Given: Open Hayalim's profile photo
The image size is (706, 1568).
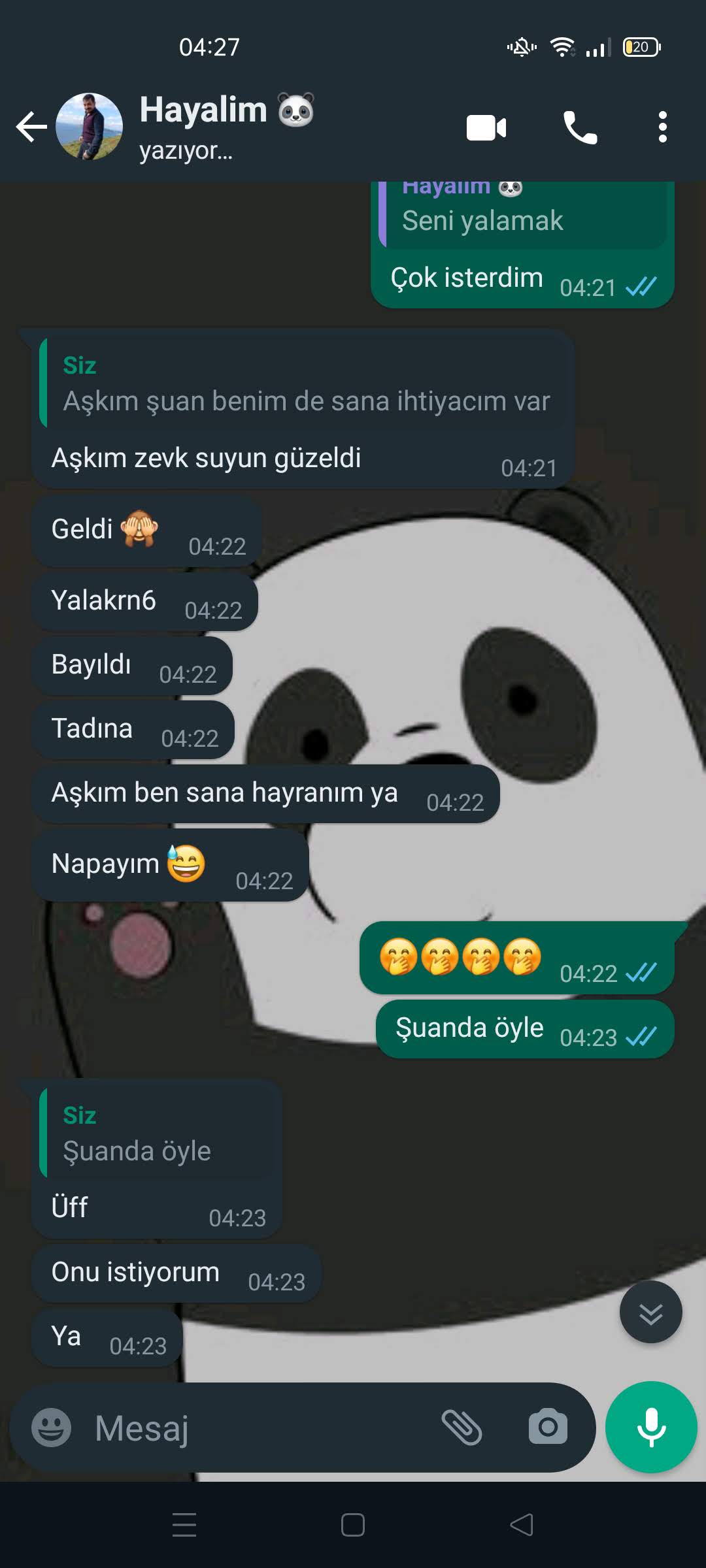Looking at the screenshot, I should tap(89, 127).
